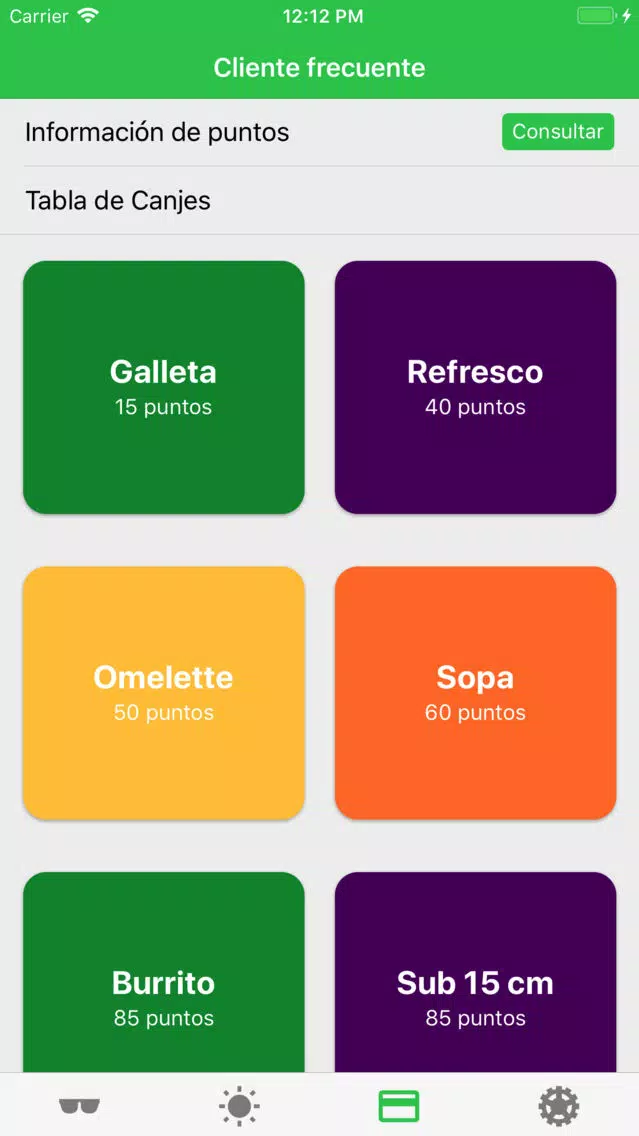Choose the Omelette 50 puntos card
The height and width of the screenshot is (1136, 639).
click(164, 693)
